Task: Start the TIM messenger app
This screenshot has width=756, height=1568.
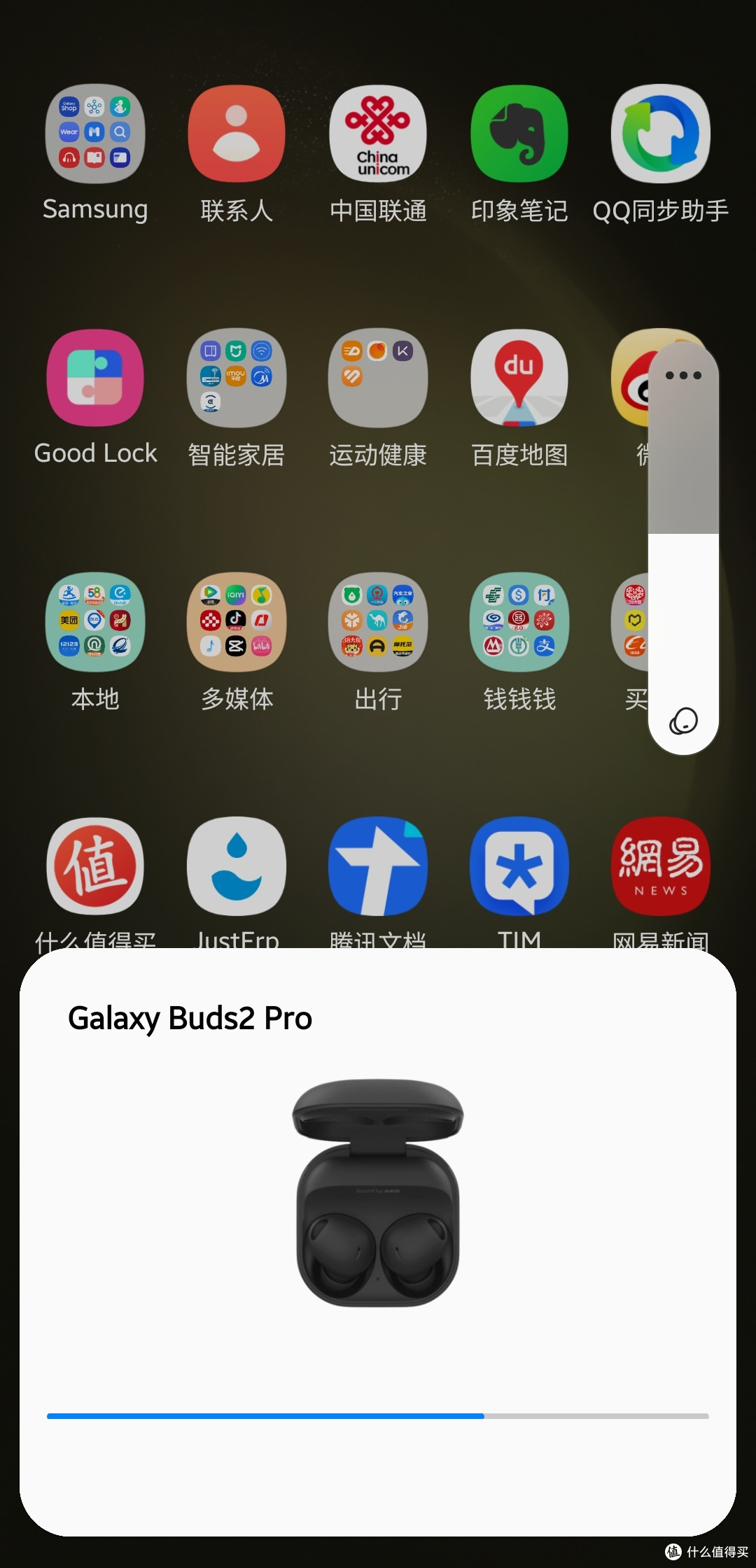Action: click(x=519, y=866)
